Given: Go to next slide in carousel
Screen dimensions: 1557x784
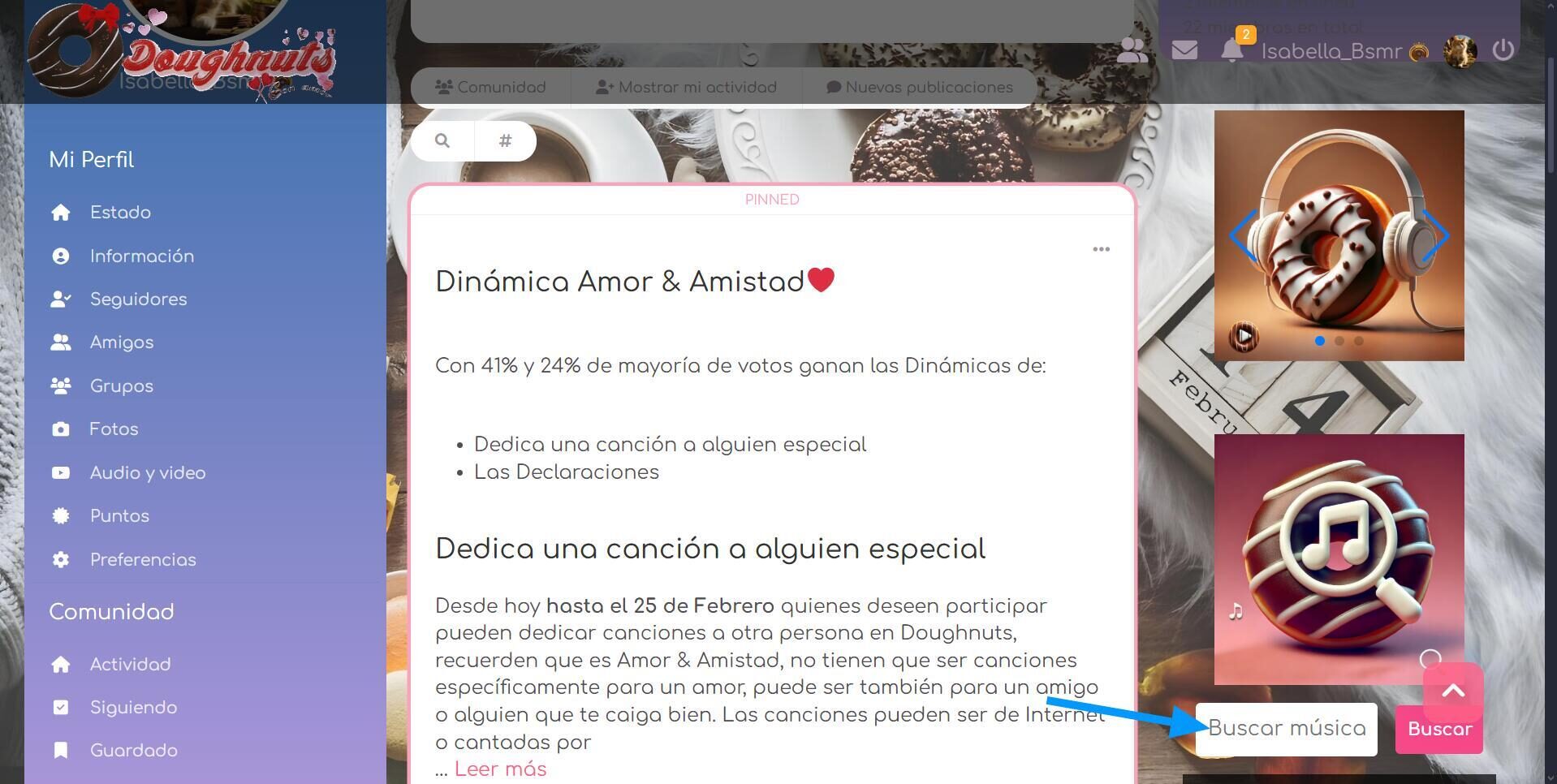Looking at the screenshot, I should (1437, 235).
